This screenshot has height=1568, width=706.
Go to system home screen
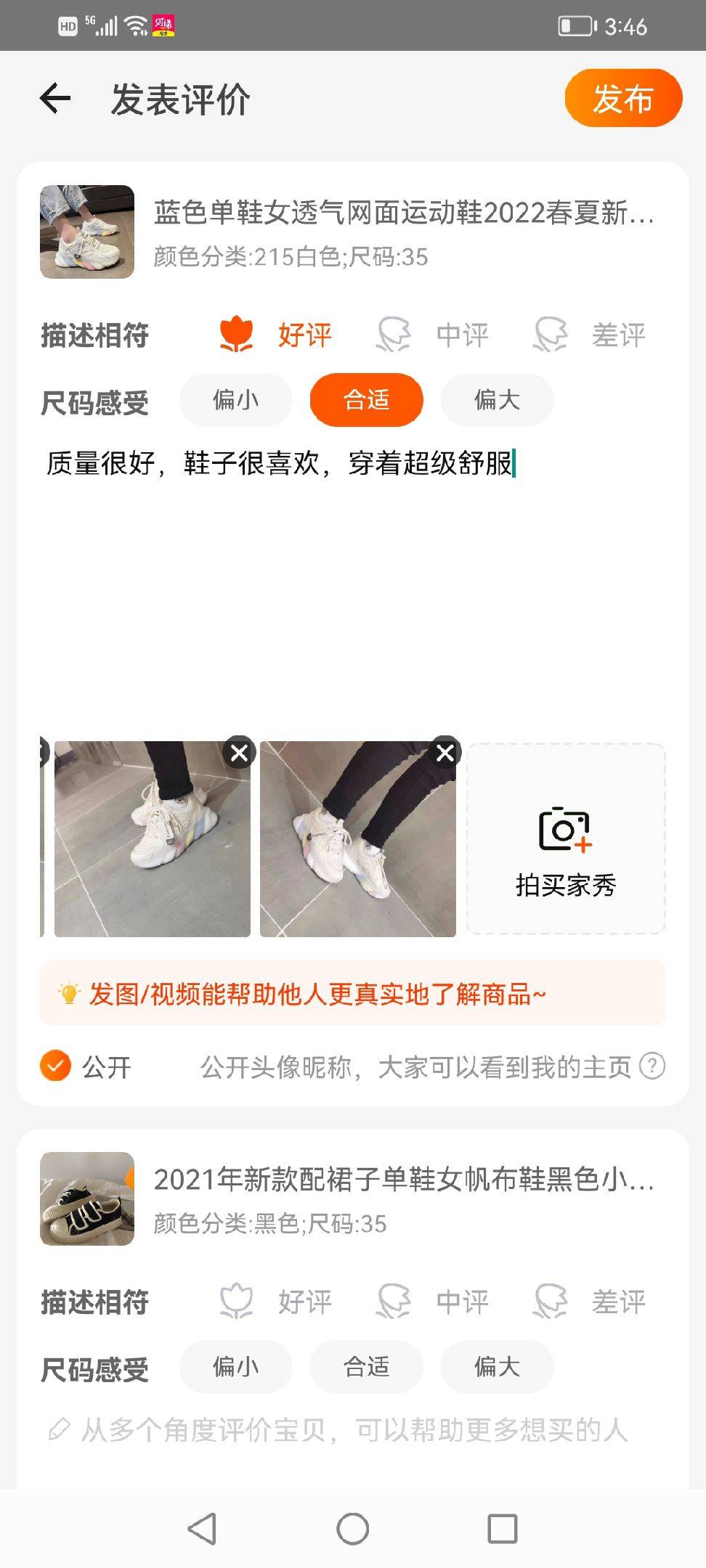[x=353, y=1529]
